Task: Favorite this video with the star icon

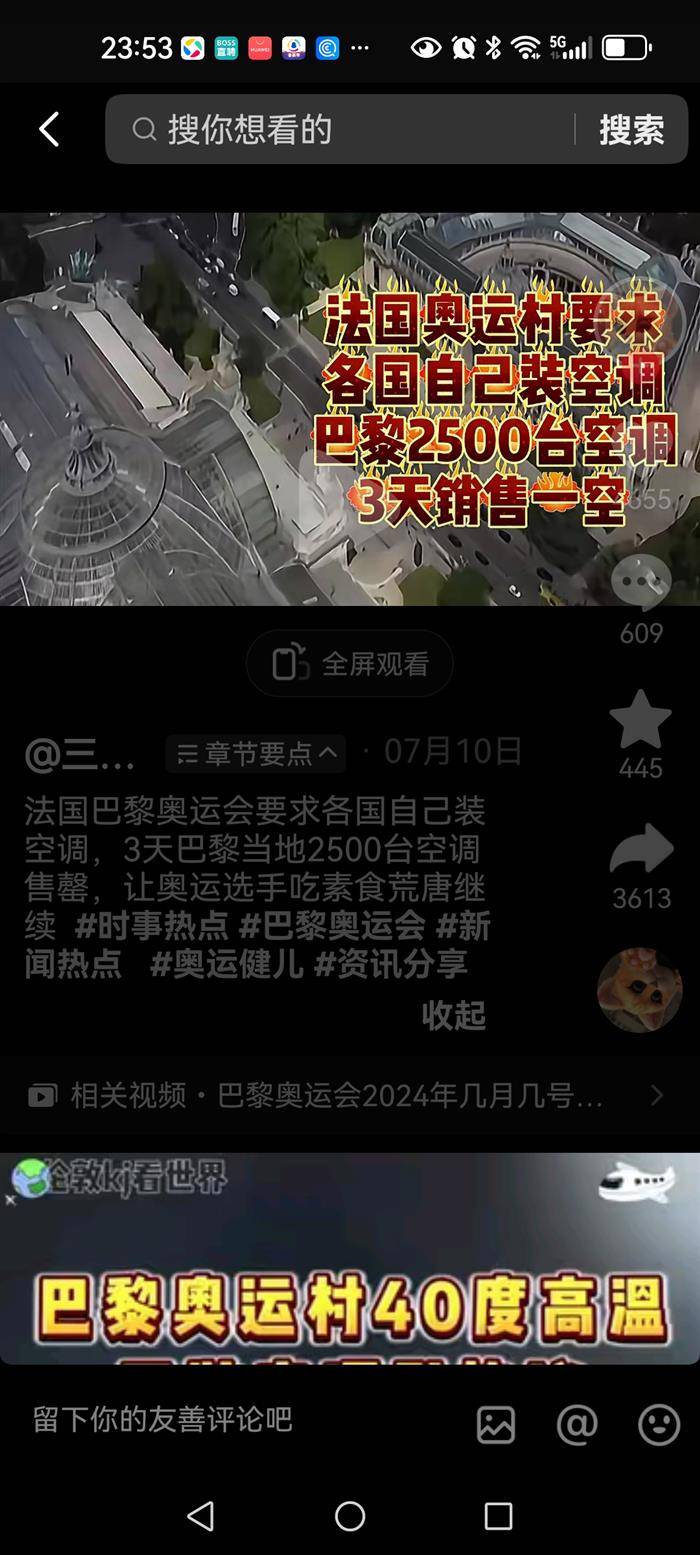Action: coord(640,722)
